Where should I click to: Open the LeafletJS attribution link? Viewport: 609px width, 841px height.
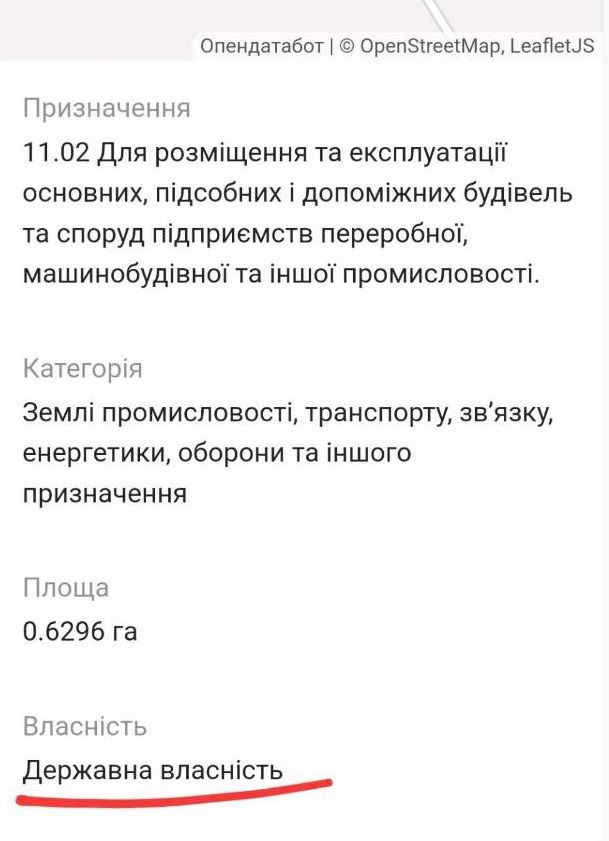point(552,46)
